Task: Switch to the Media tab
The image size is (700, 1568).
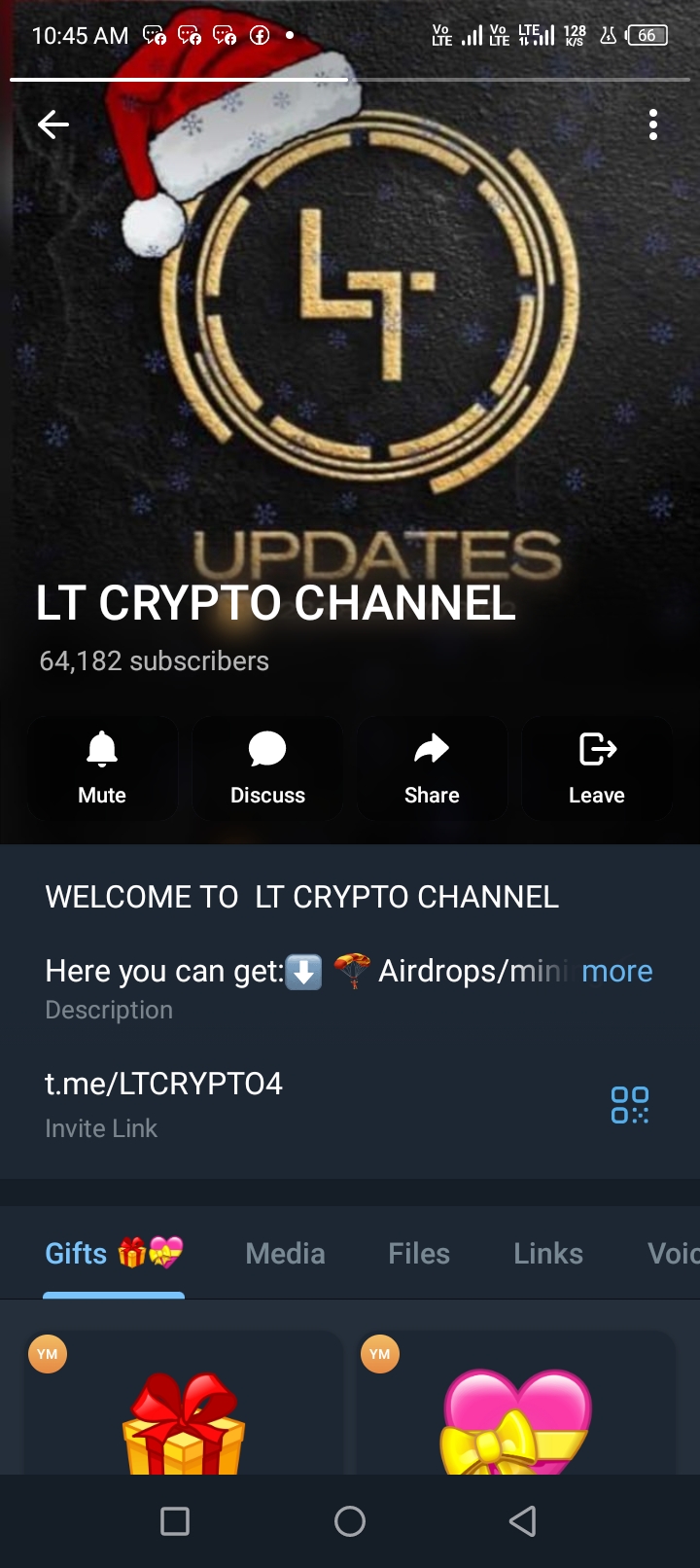Action: coord(285,1253)
